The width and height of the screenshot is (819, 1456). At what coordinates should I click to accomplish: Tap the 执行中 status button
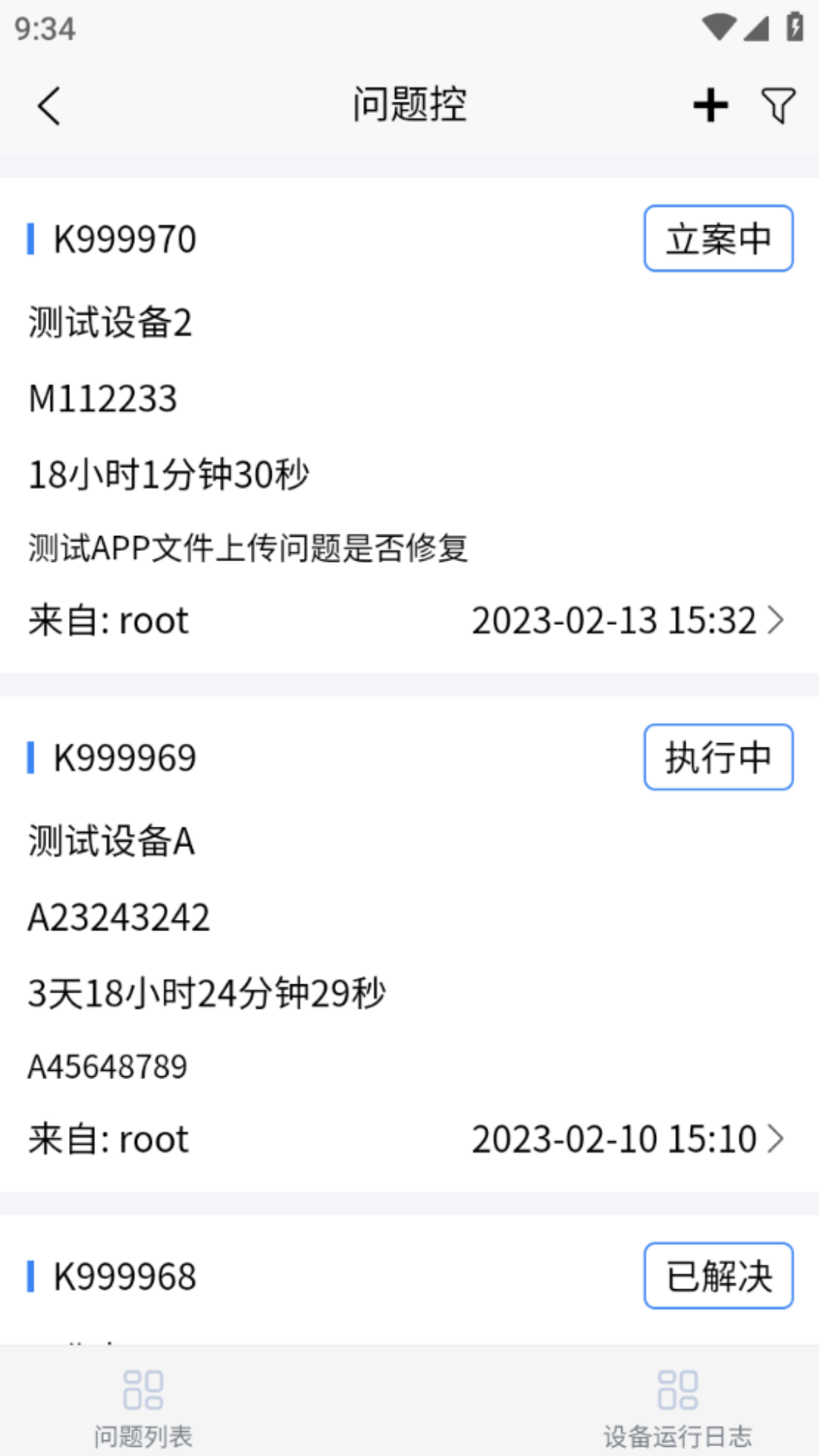click(718, 757)
